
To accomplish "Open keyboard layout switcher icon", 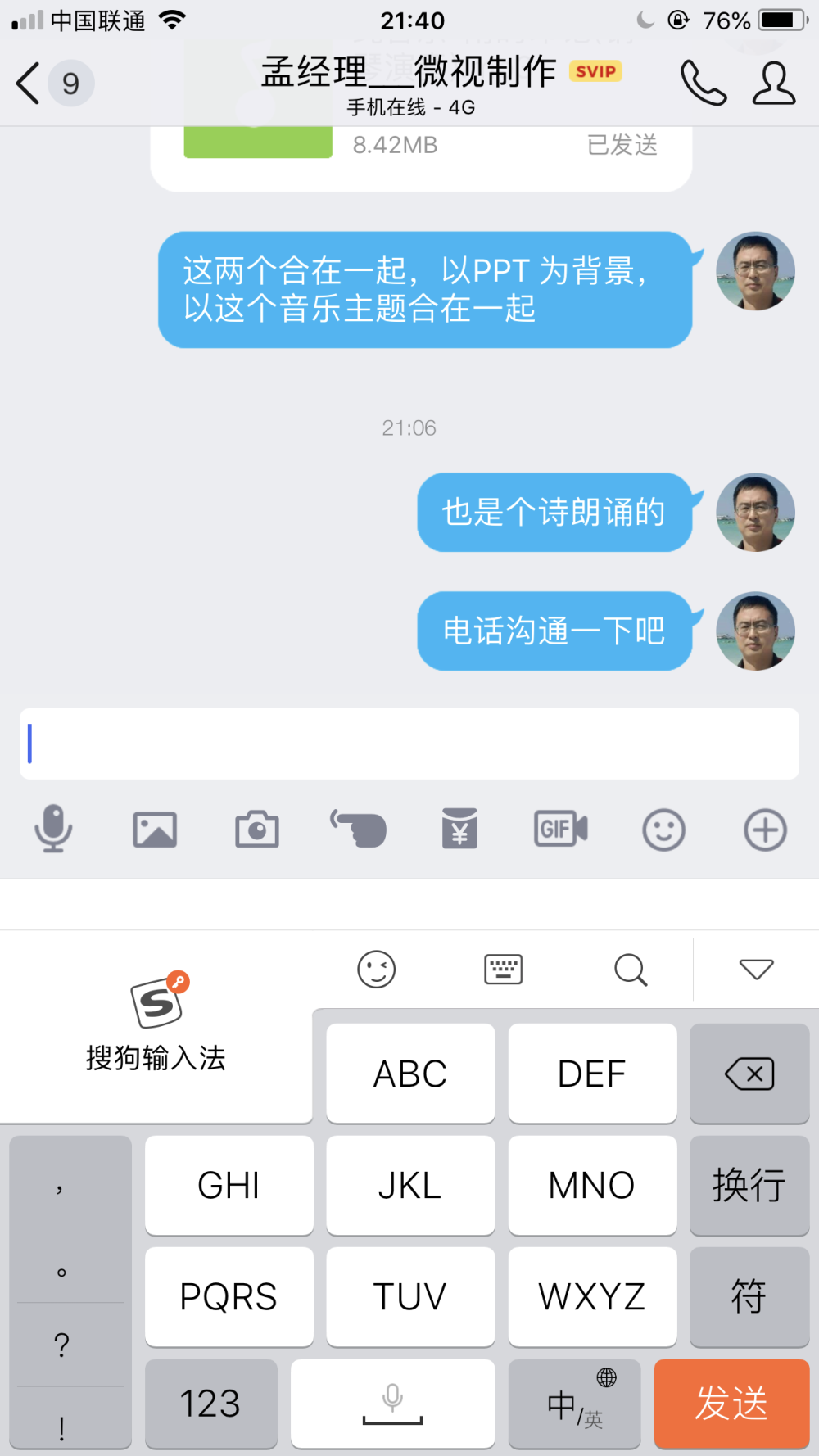I will pos(504,970).
